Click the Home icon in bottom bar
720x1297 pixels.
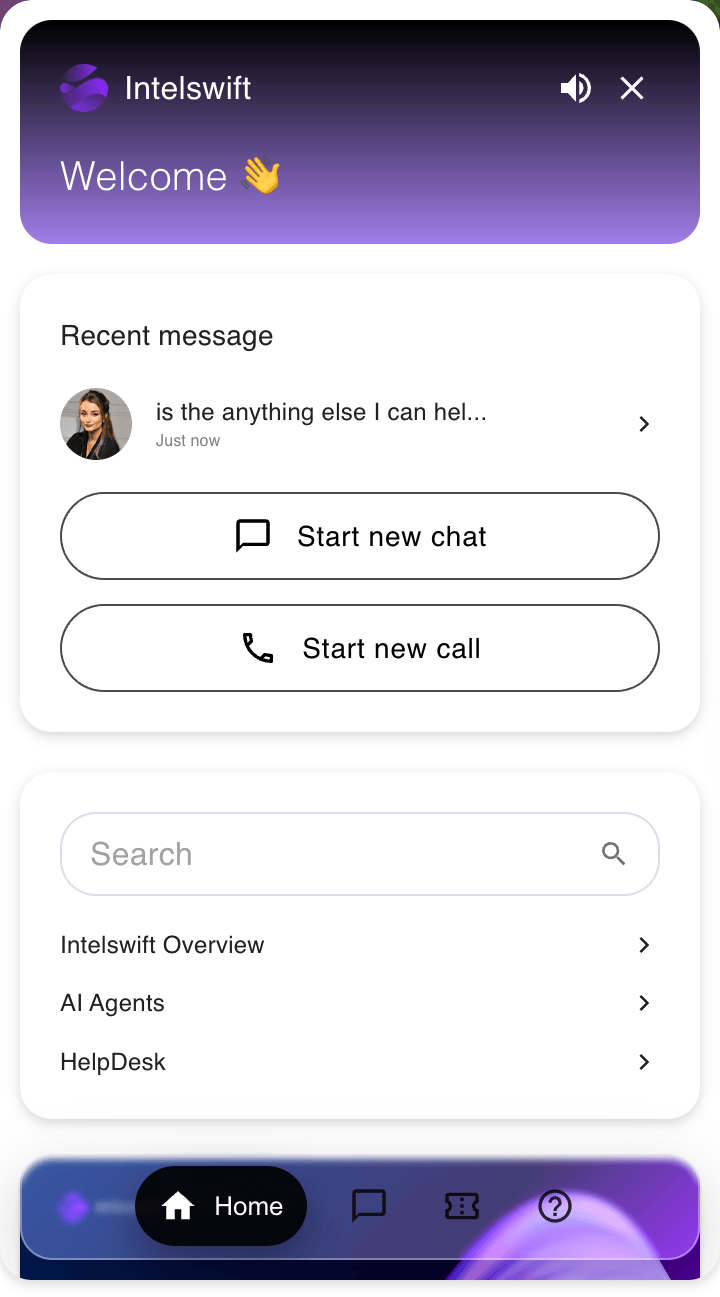[x=178, y=1206]
